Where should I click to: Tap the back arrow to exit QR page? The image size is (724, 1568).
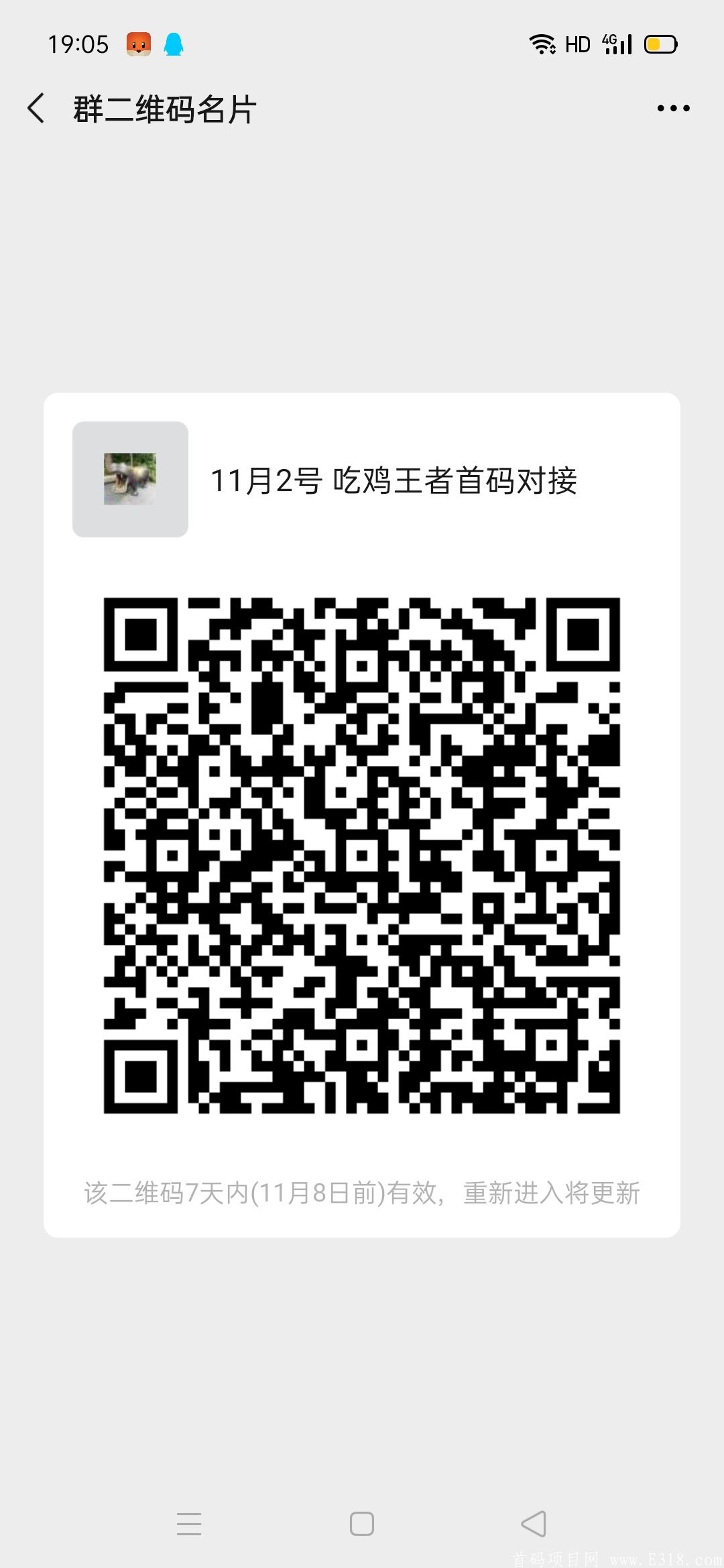click(x=38, y=107)
